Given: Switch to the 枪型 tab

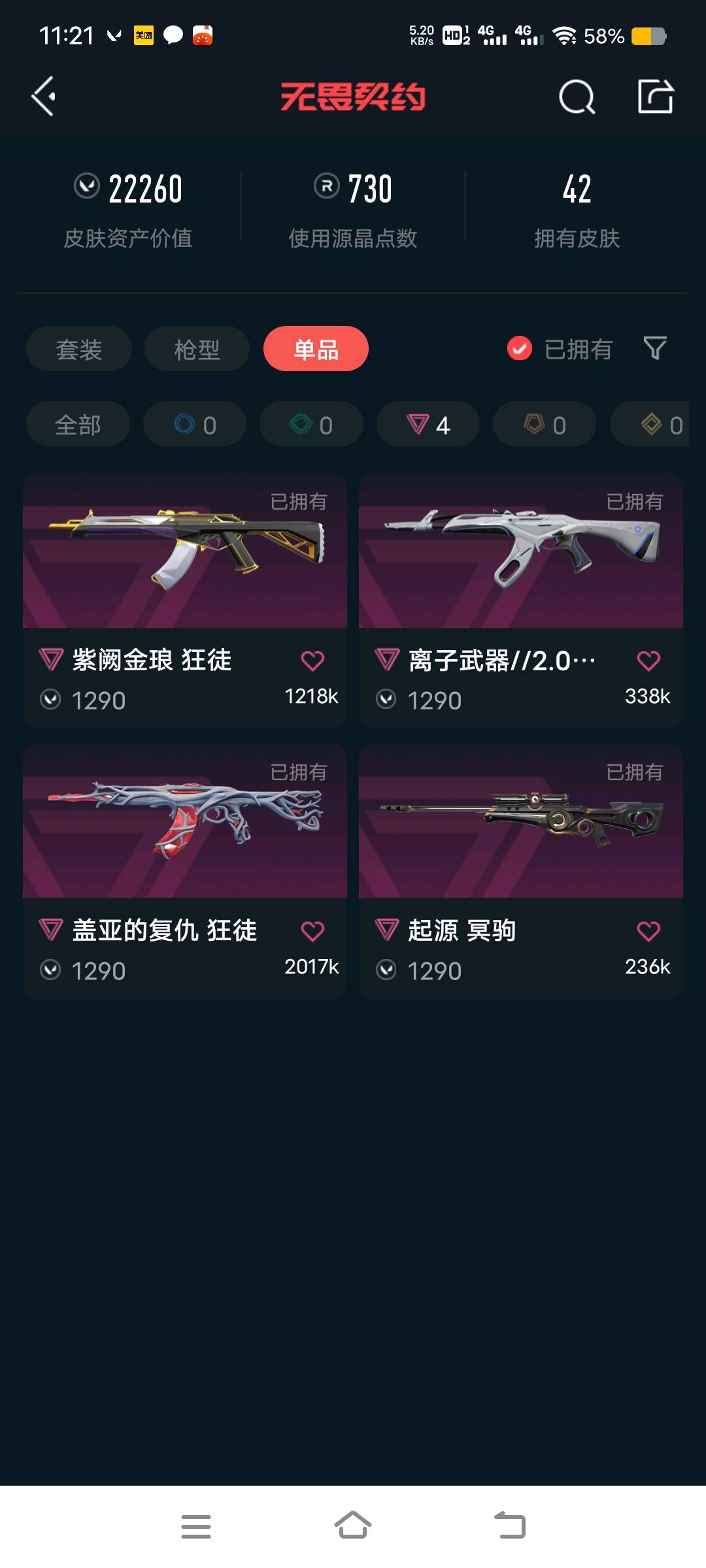Looking at the screenshot, I should coord(197,349).
